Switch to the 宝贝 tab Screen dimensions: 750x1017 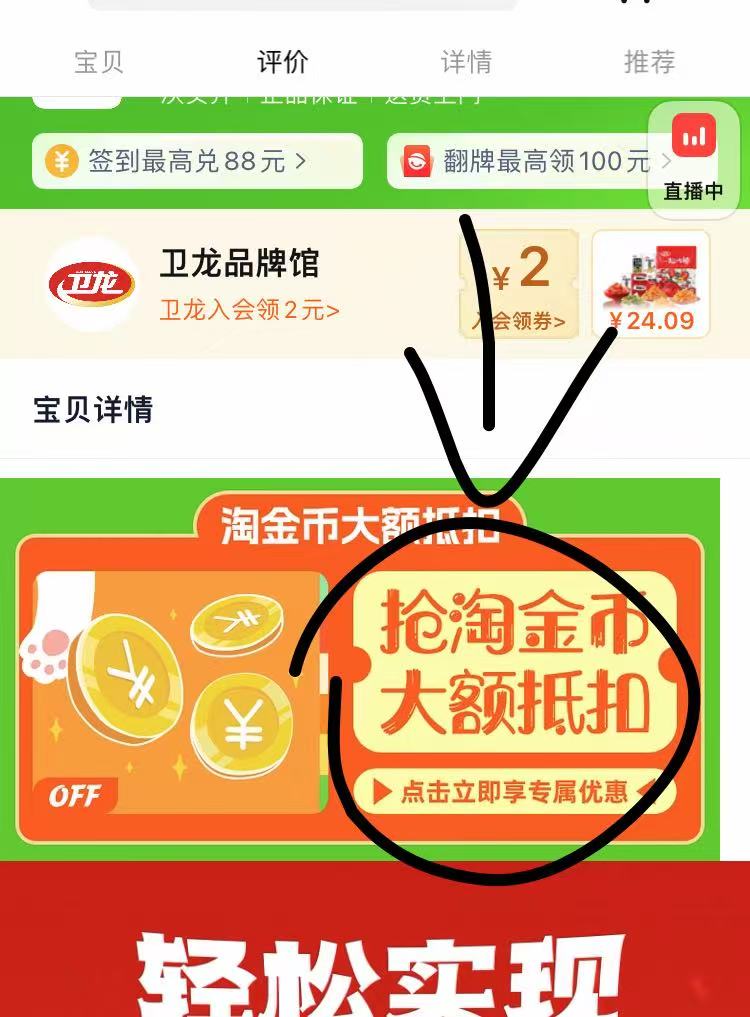(99, 62)
